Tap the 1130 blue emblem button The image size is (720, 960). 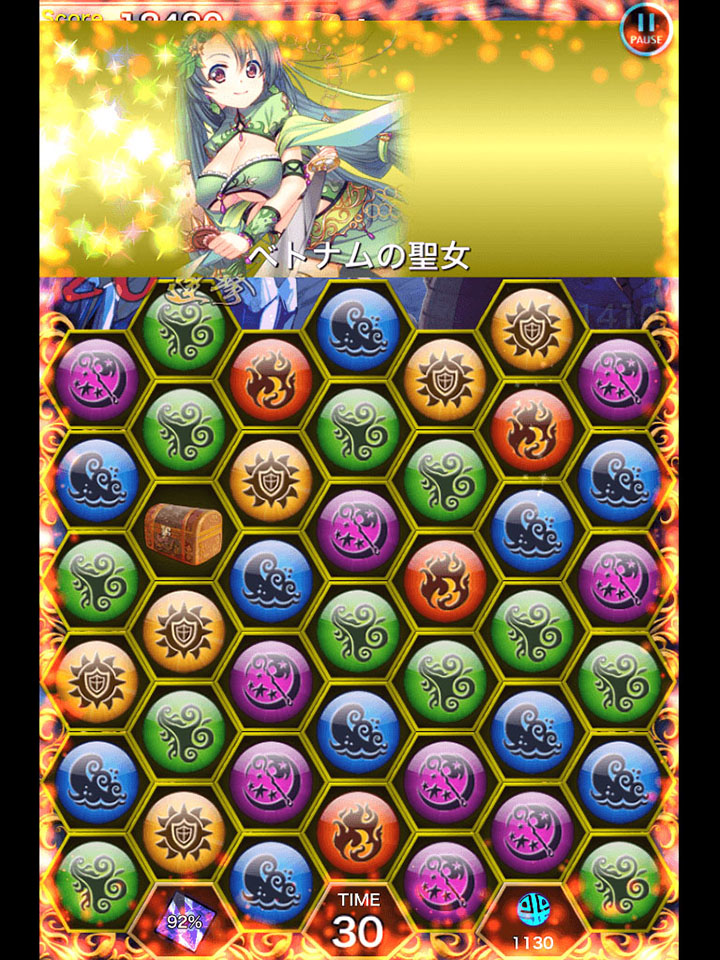529,917
